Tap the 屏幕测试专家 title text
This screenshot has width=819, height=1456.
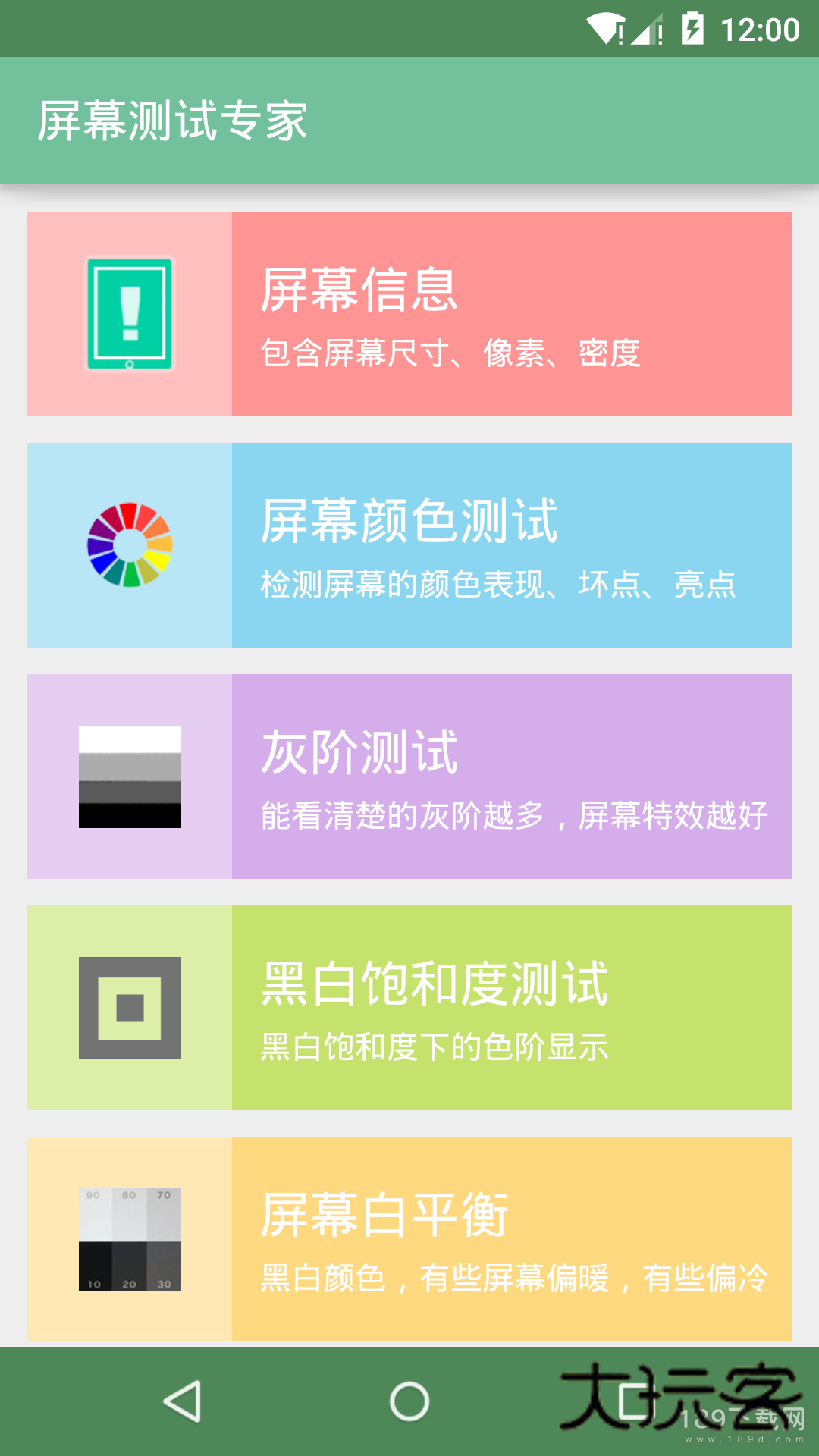click(173, 118)
